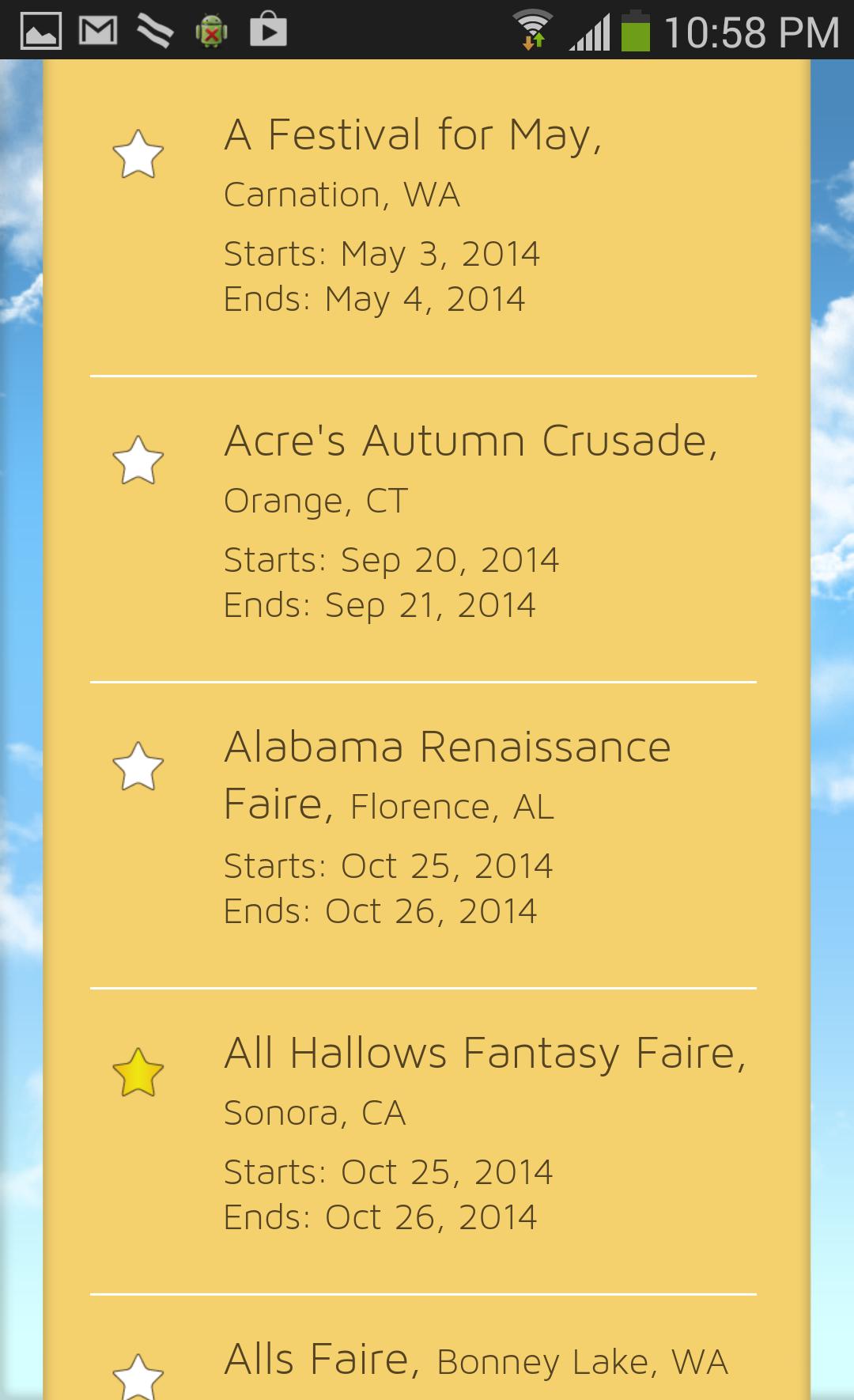Screen dimensions: 854x1400
Task: Mark Alabama Renaissance Faire as favorite
Action: coord(138,766)
